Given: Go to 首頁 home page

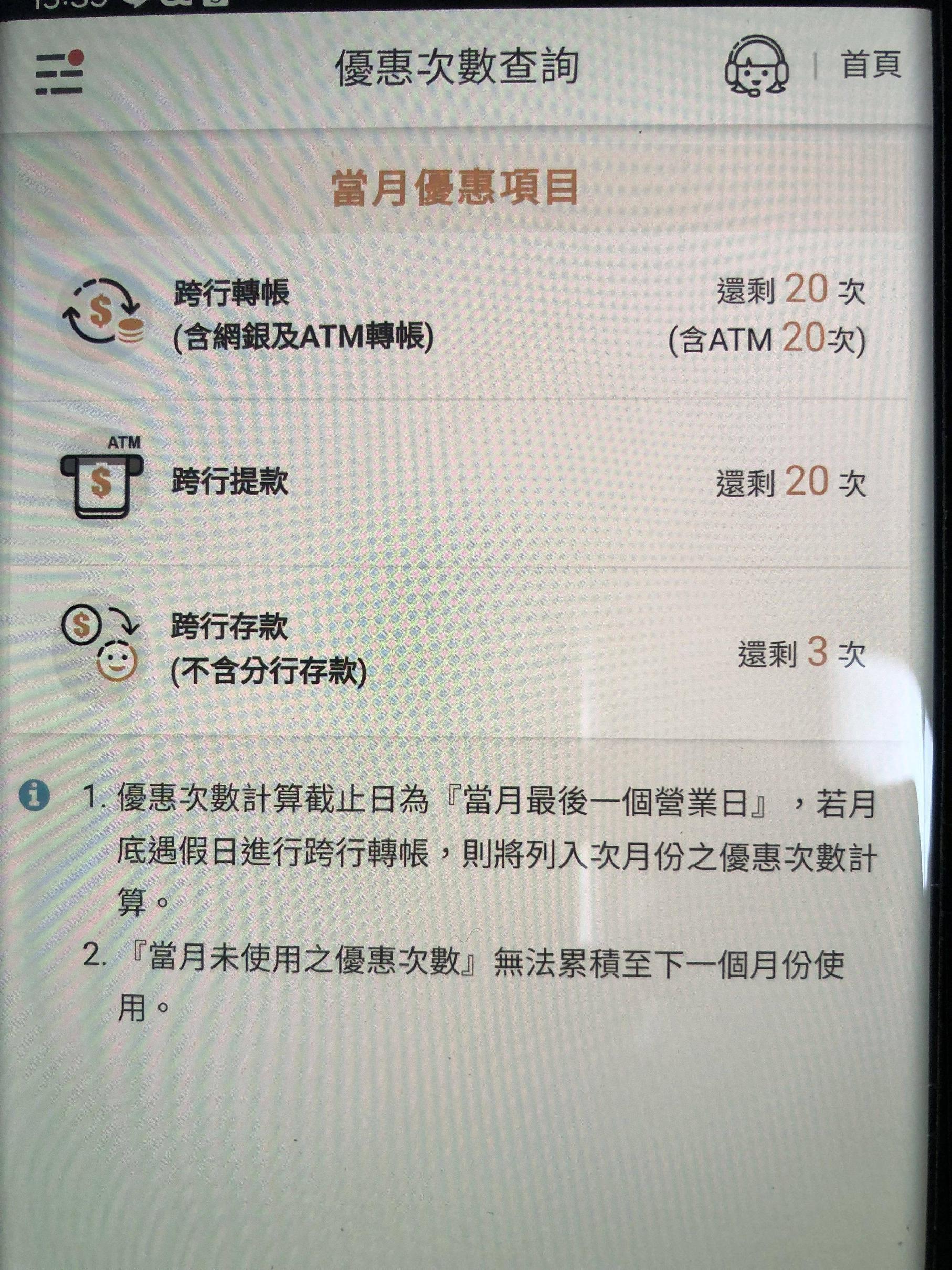Looking at the screenshot, I should (871, 64).
